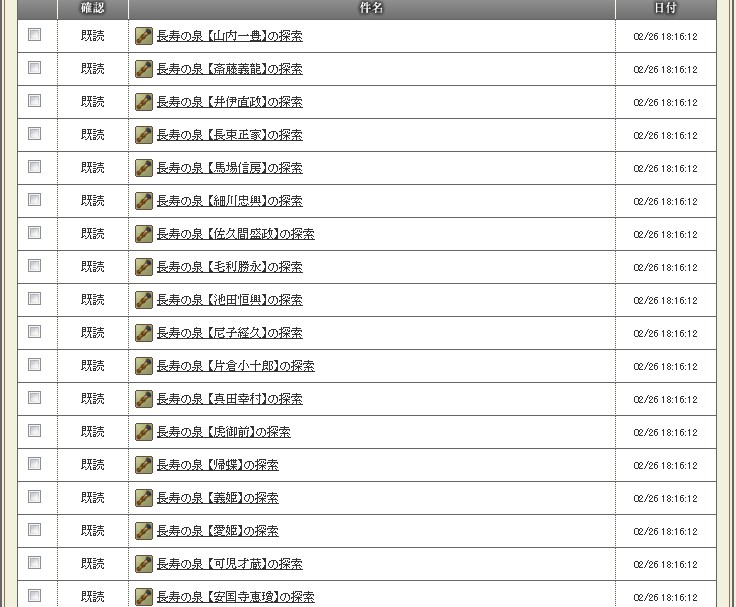Open the 山内一豊 exploration report link
The width and height of the screenshot is (736, 607).
point(229,36)
